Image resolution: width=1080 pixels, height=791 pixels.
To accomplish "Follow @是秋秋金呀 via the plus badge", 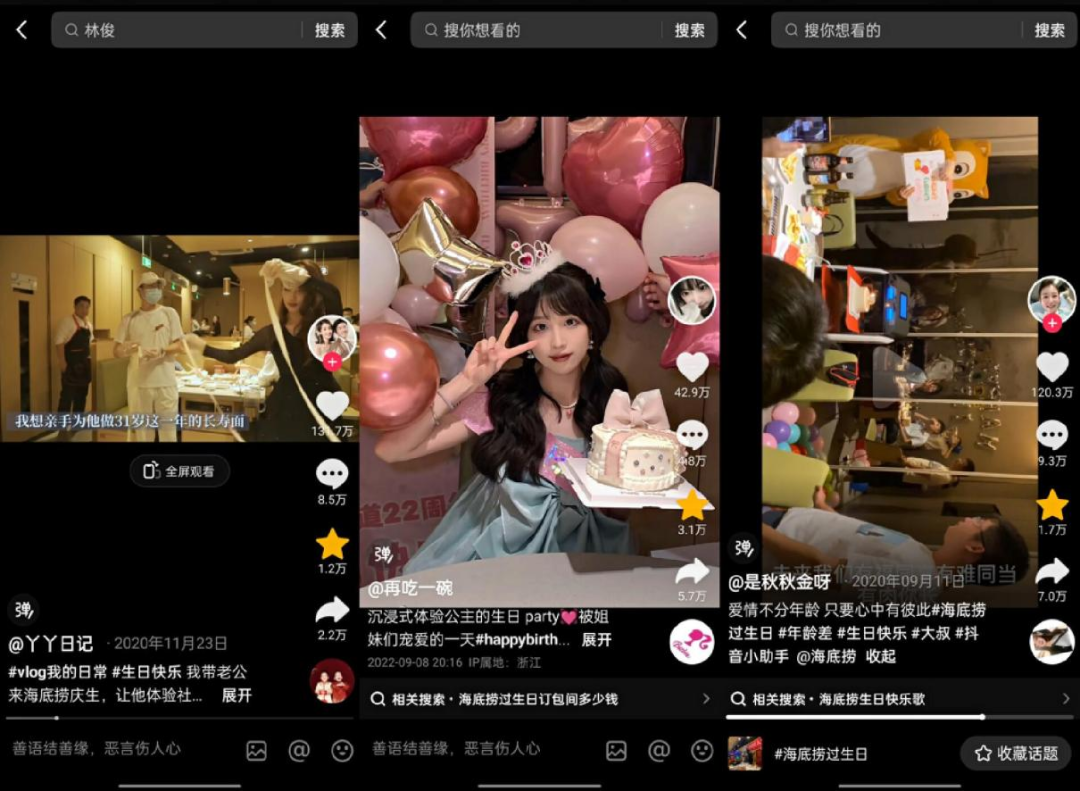I will [1052, 323].
